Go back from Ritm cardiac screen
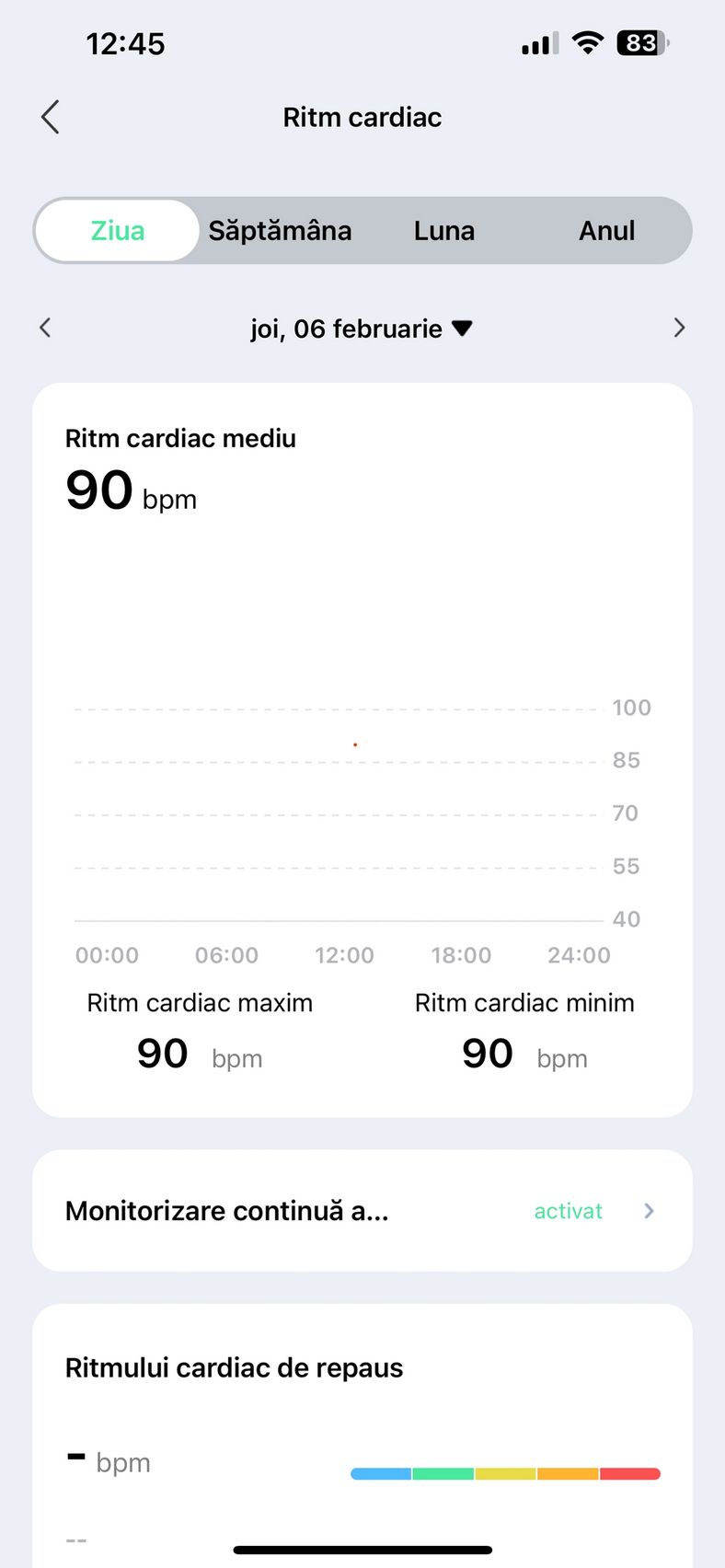The width and height of the screenshot is (725, 1568). coord(51,117)
